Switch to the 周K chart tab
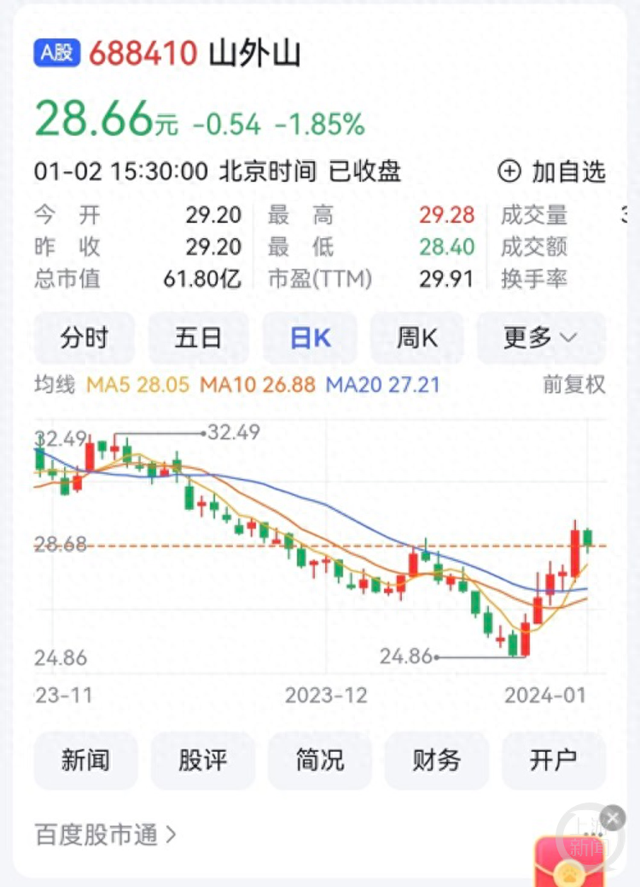640x887 pixels. 416,338
